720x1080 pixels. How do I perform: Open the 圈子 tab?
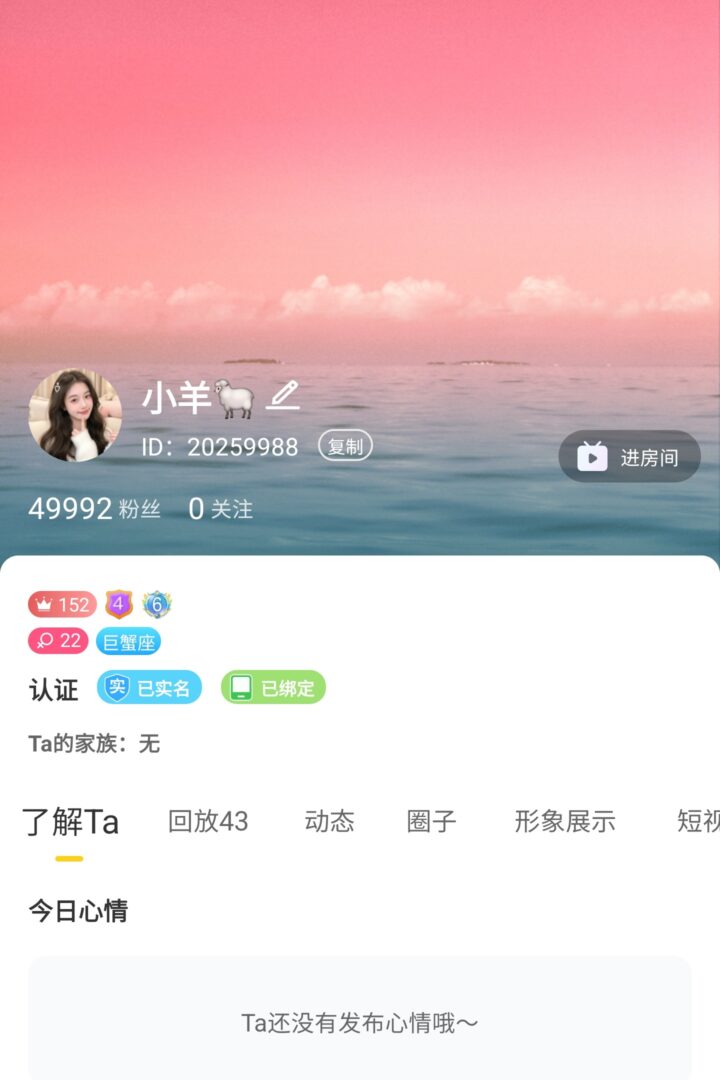tap(432, 822)
